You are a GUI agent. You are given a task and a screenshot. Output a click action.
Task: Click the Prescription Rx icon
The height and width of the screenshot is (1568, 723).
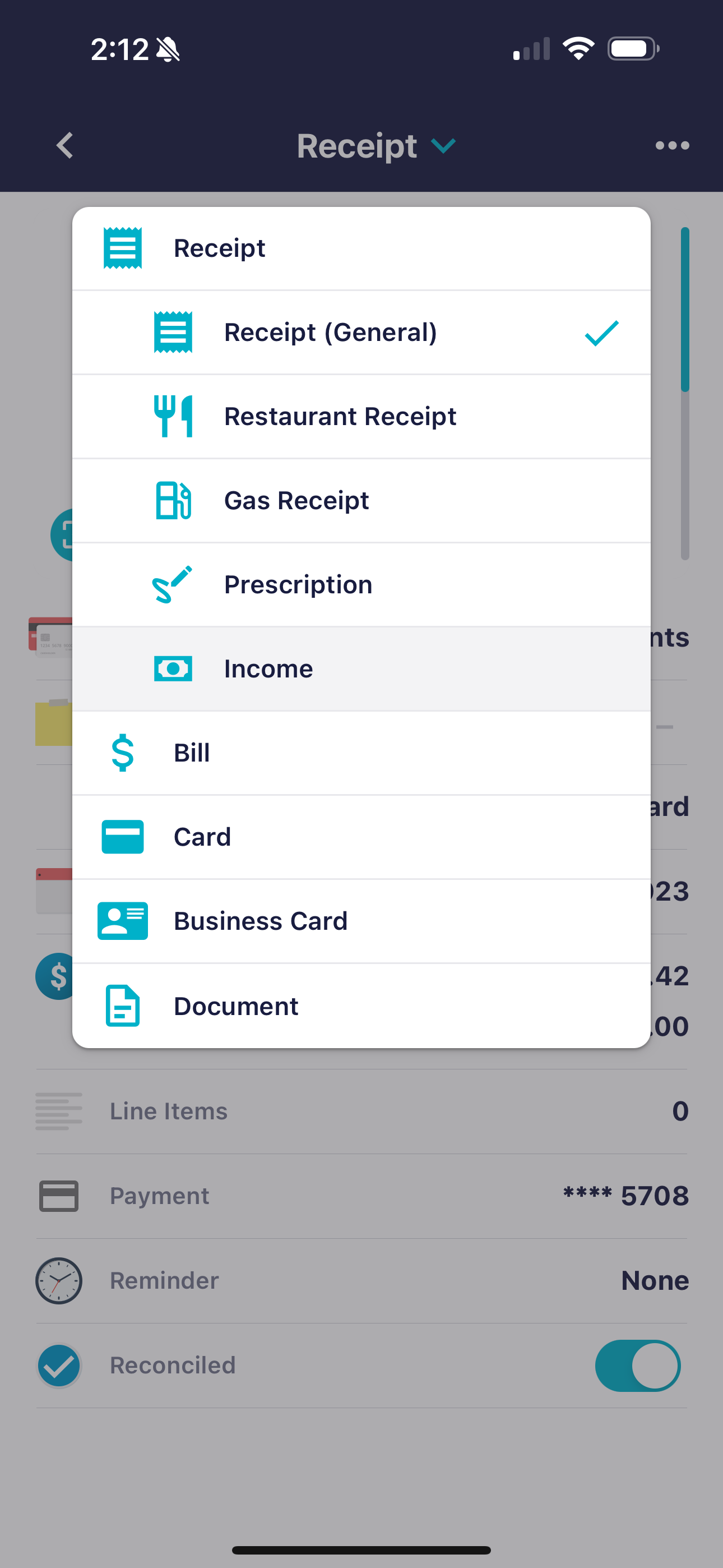click(173, 584)
